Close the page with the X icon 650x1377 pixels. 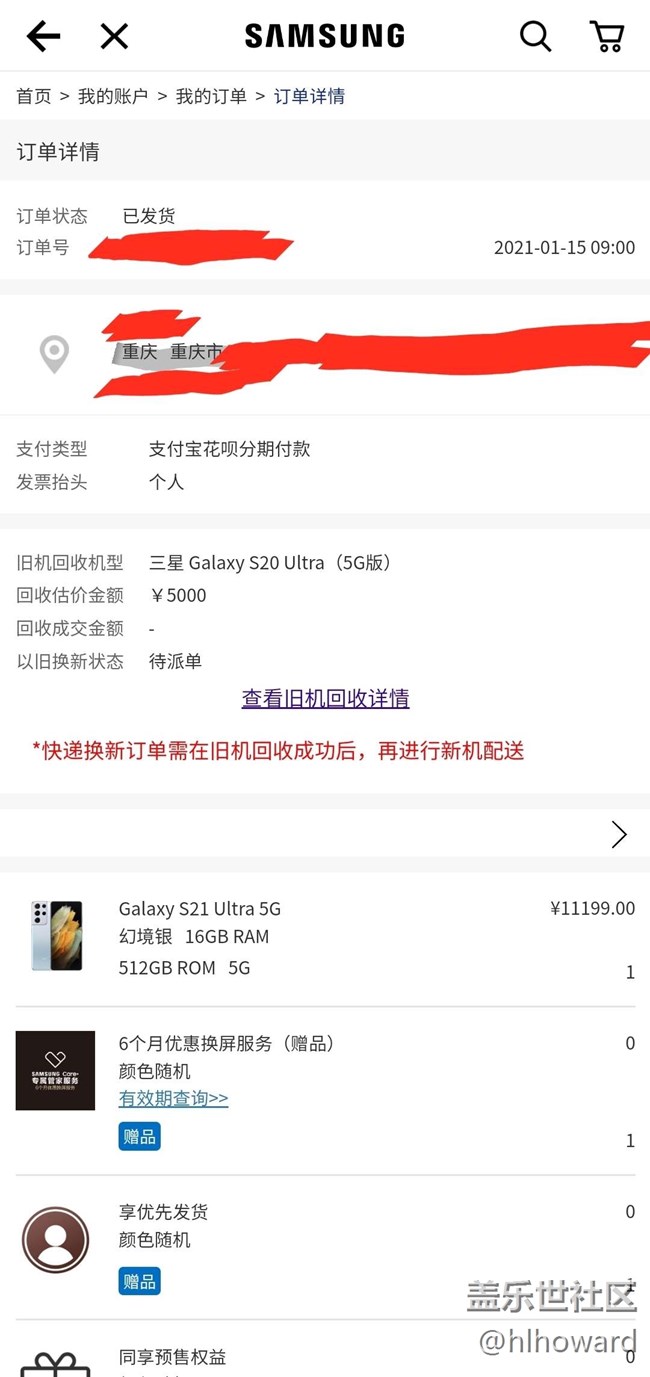tap(114, 37)
